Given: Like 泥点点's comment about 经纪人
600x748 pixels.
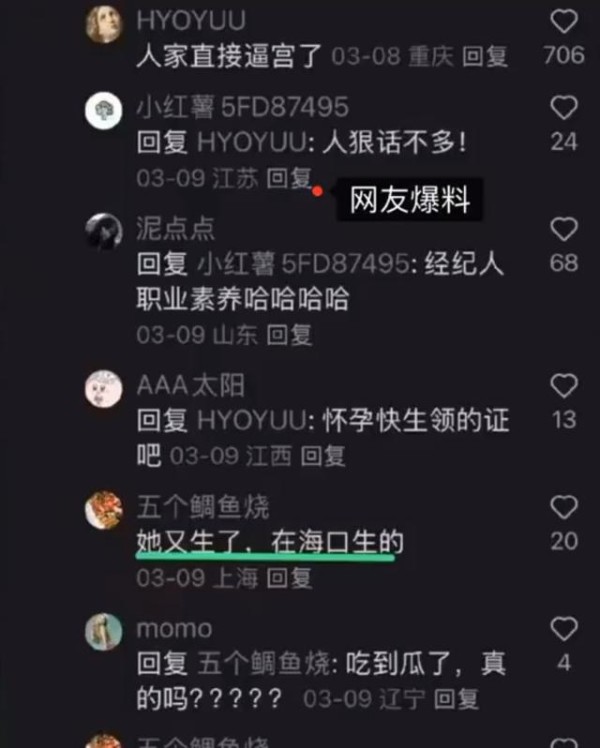Looking at the screenshot, I should [x=564, y=229].
